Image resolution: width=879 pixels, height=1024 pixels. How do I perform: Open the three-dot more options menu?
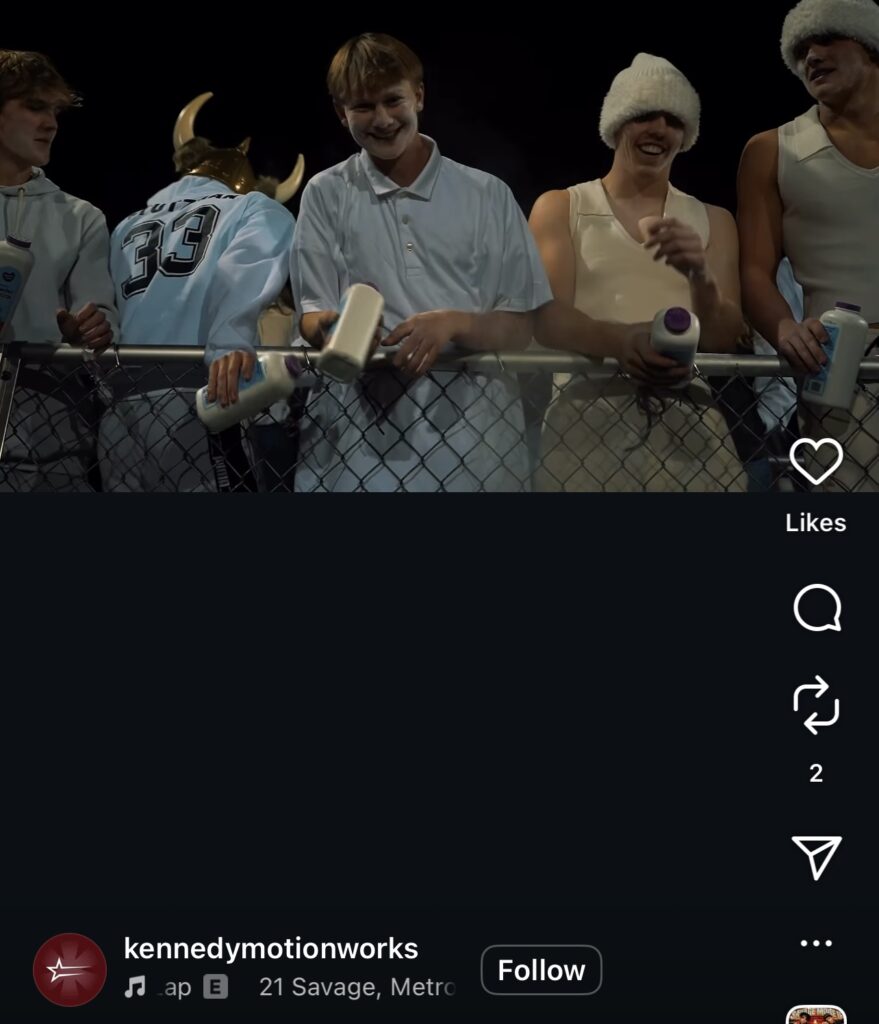[x=816, y=943]
